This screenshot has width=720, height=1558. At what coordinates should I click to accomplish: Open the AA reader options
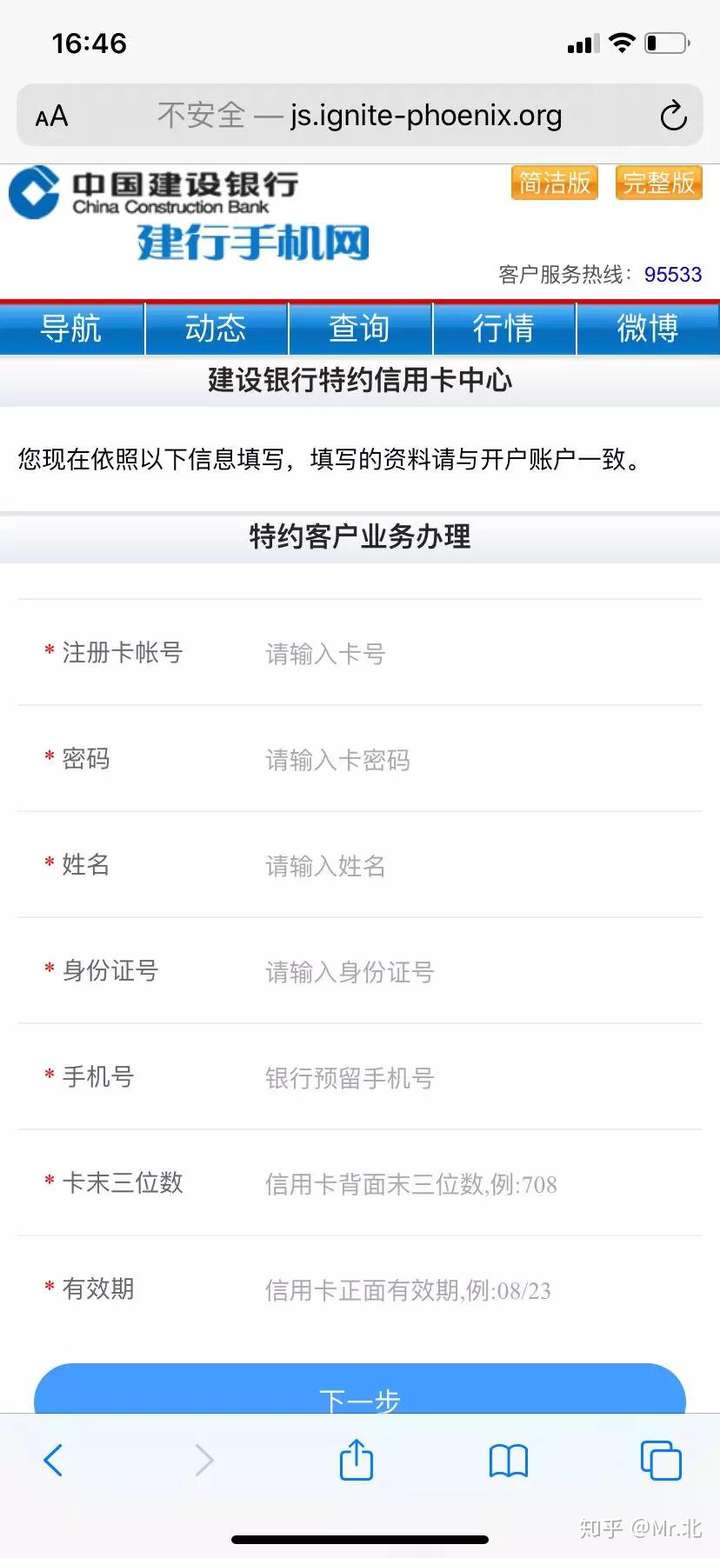51,116
